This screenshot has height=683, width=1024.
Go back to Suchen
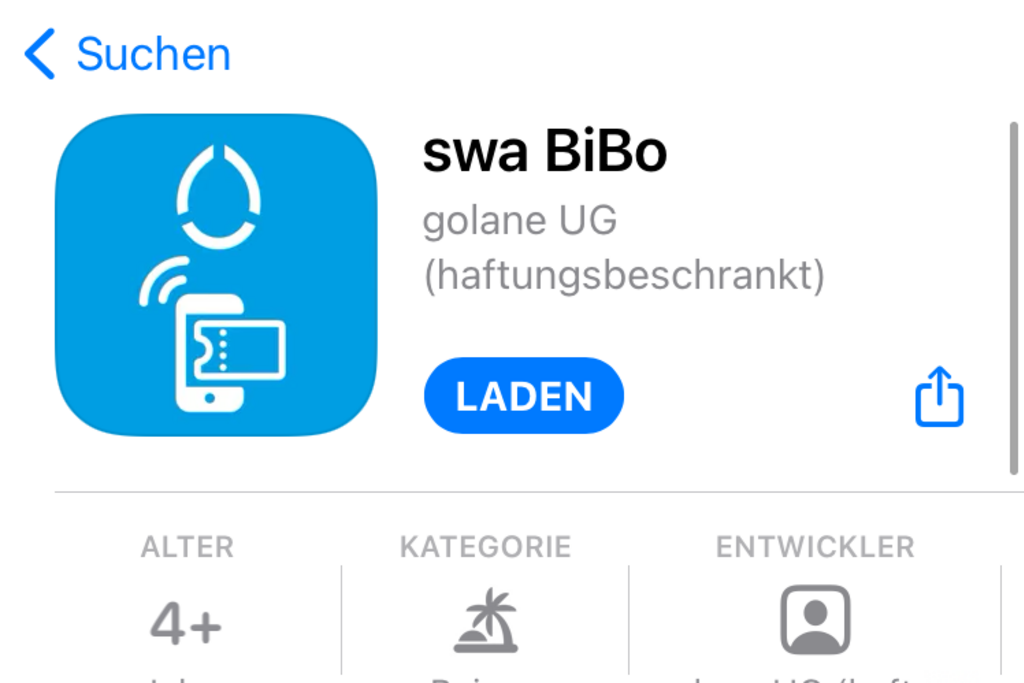coord(127,54)
